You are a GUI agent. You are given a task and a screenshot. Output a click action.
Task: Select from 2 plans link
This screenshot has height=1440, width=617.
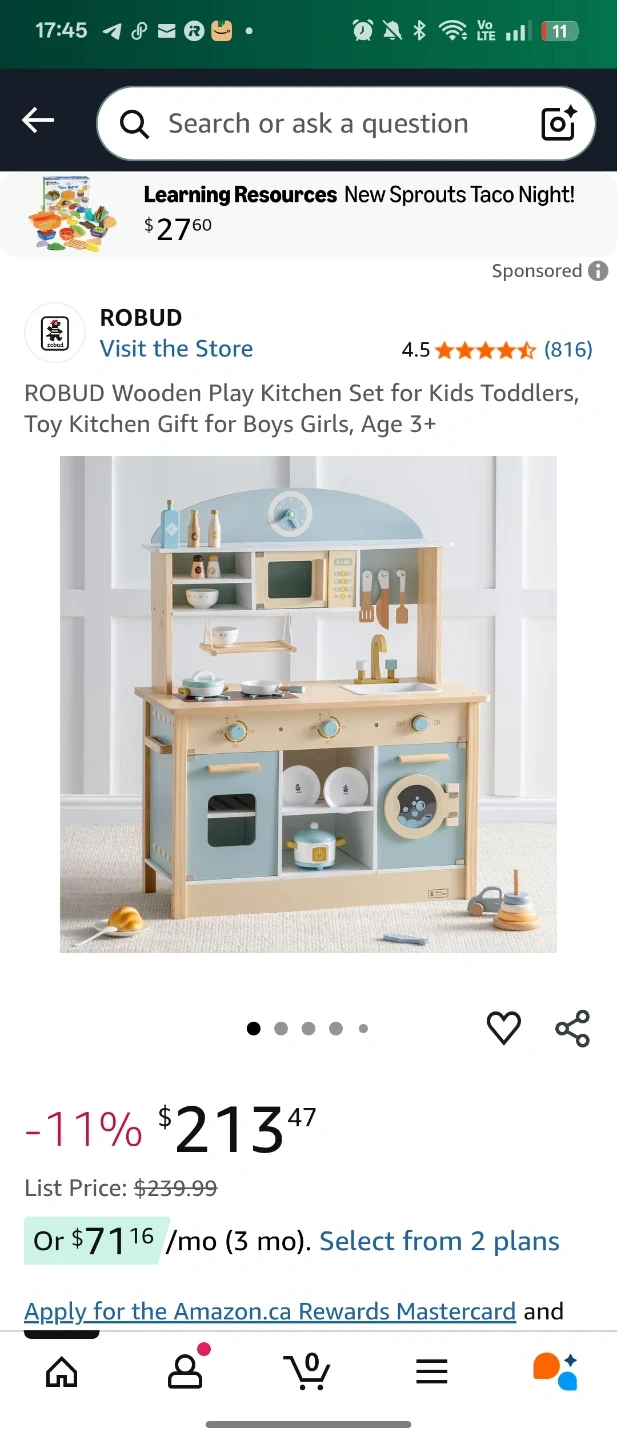(x=439, y=1241)
